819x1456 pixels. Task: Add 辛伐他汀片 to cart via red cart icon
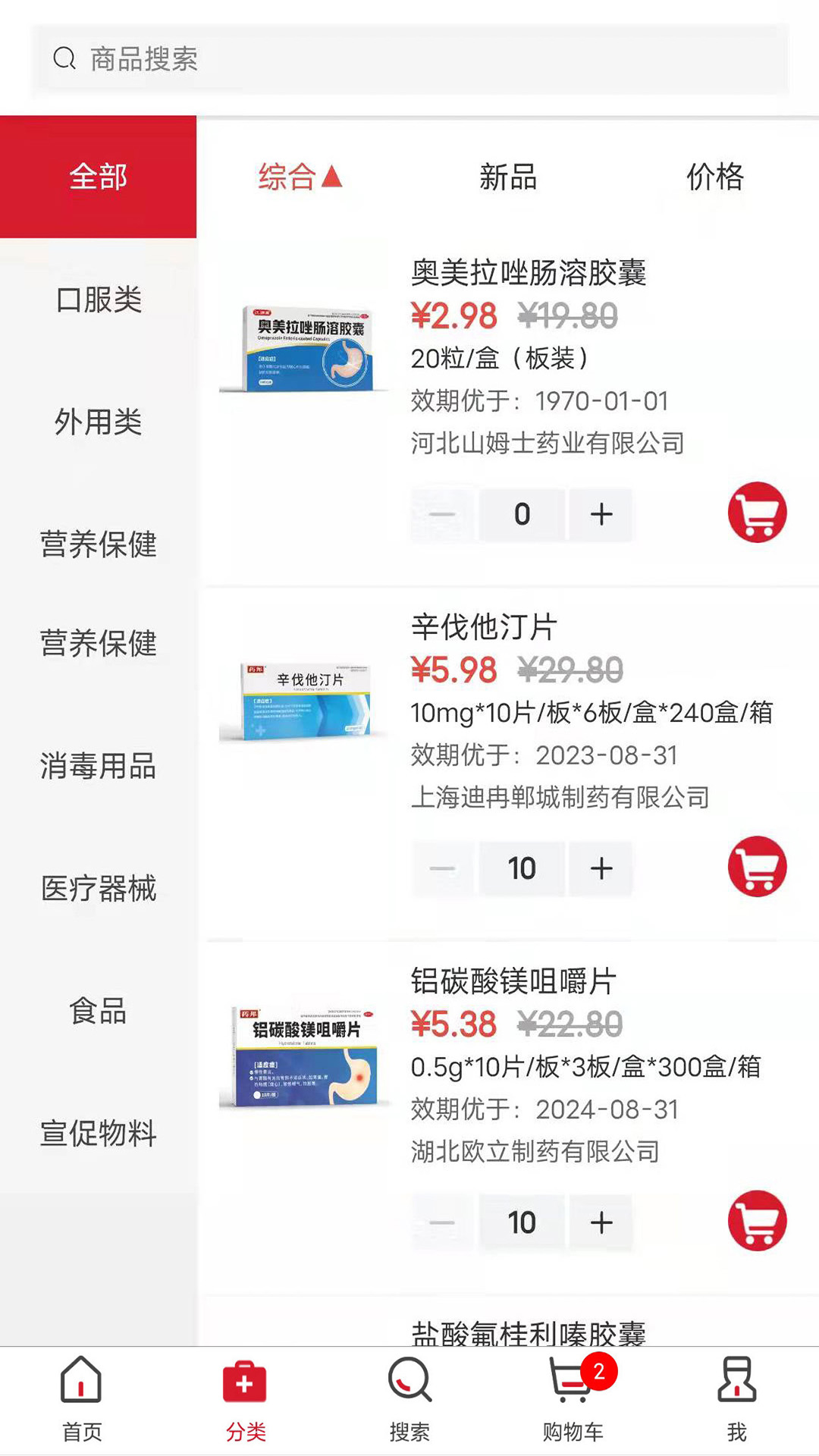pyautogui.click(x=756, y=867)
